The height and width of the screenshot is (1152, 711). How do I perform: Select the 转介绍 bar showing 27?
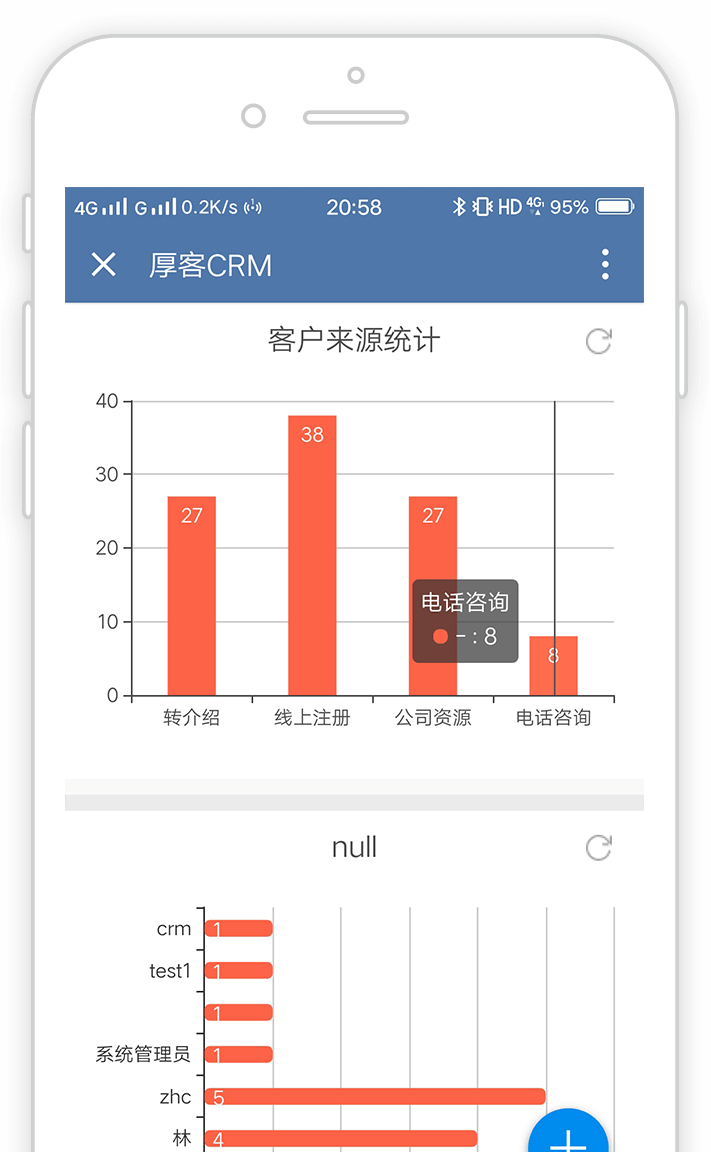(x=191, y=595)
